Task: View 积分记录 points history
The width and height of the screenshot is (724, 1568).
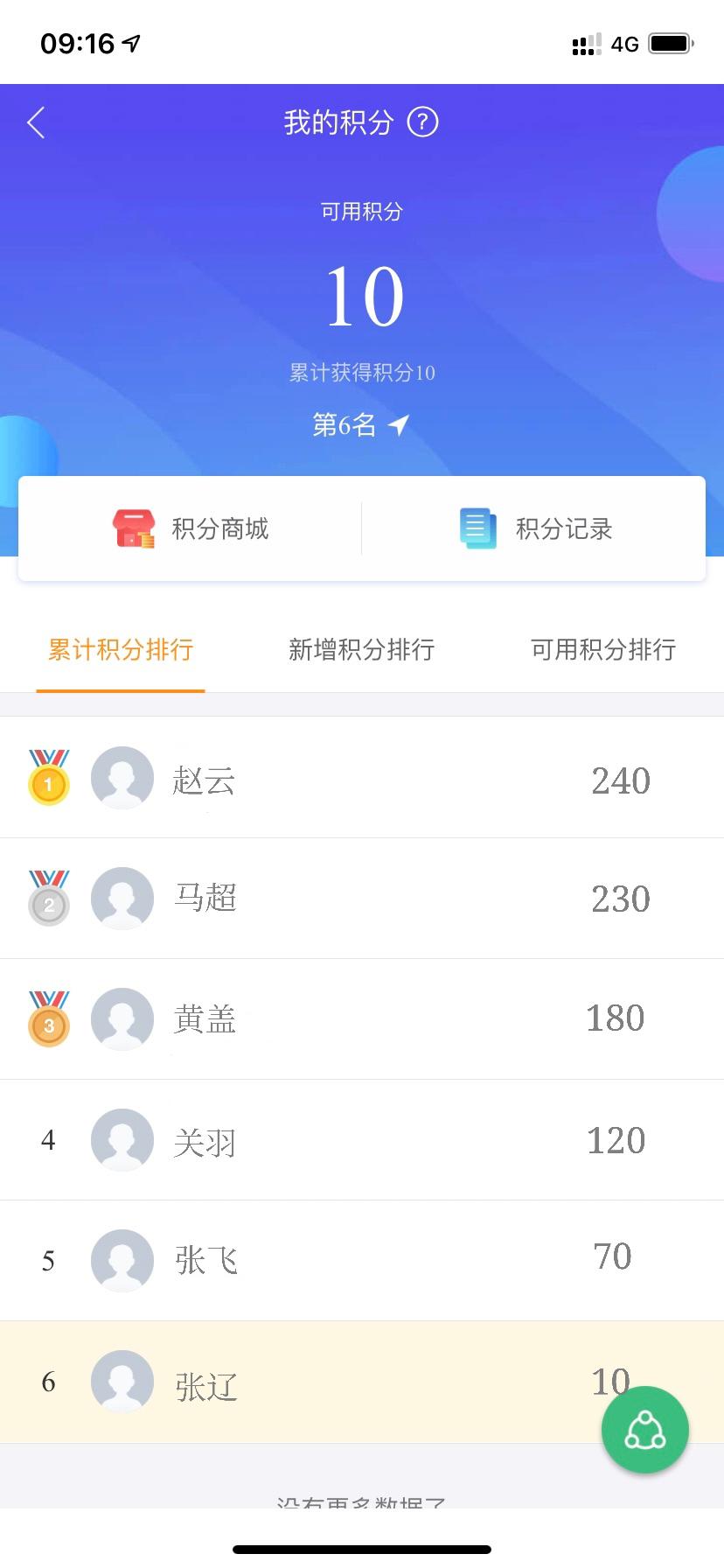Action: [x=535, y=528]
